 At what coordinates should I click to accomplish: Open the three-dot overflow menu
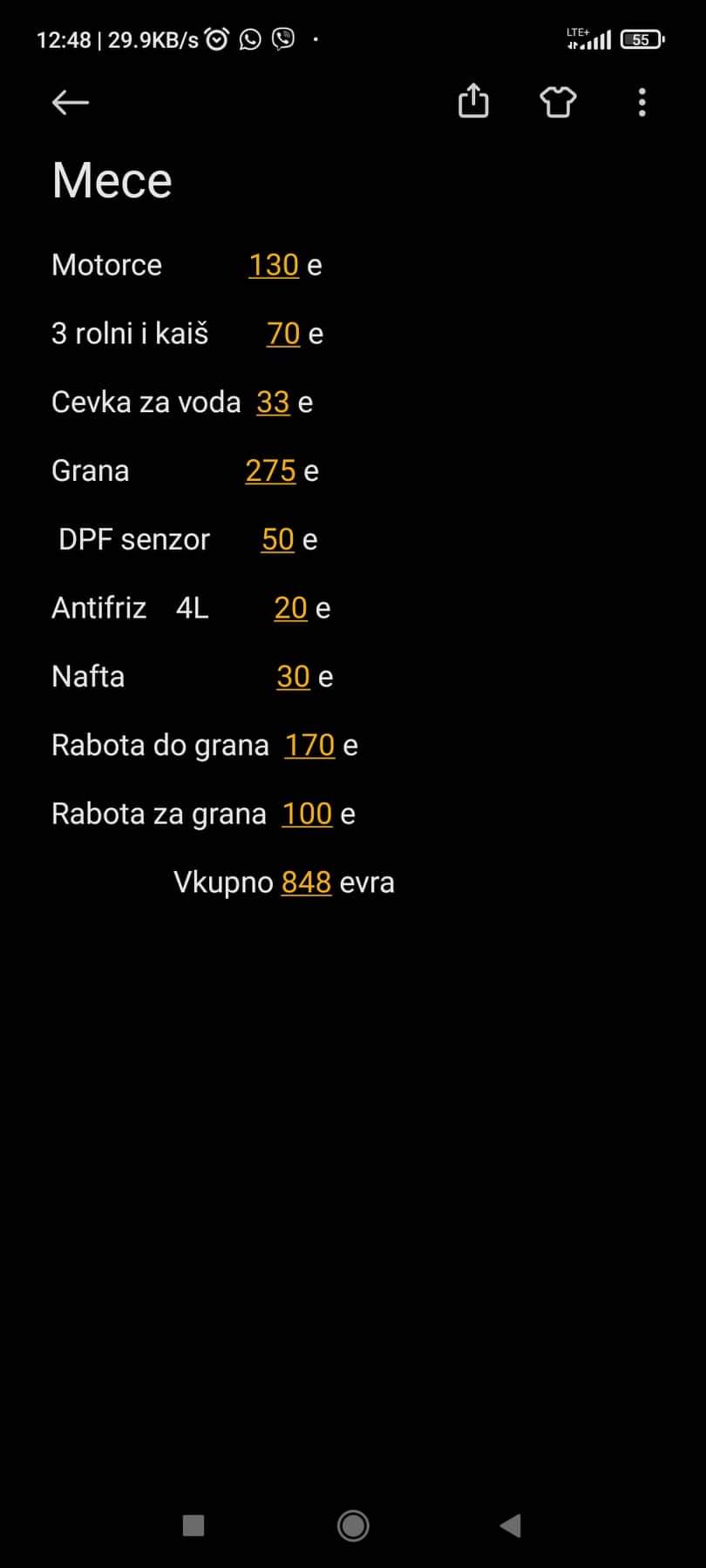point(642,103)
